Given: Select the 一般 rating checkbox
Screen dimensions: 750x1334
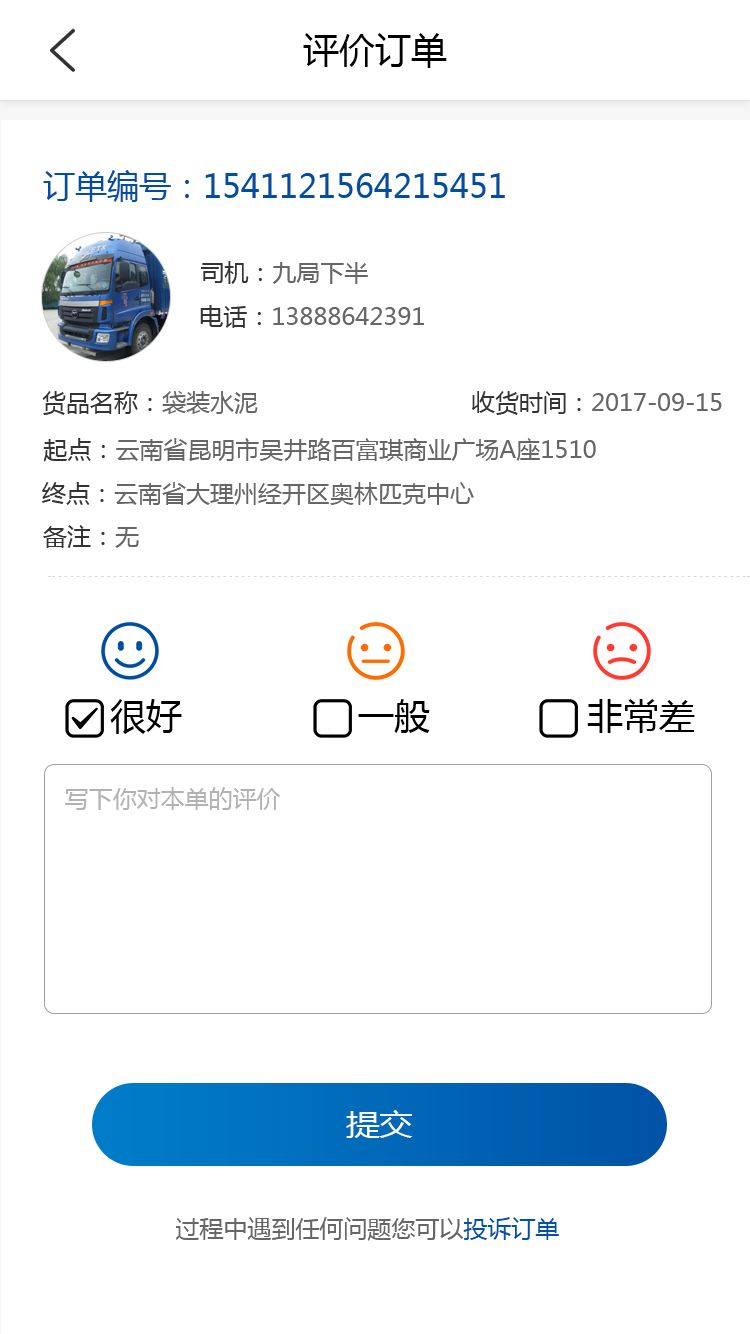Looking at the screenshot, I should pos(333,718).
